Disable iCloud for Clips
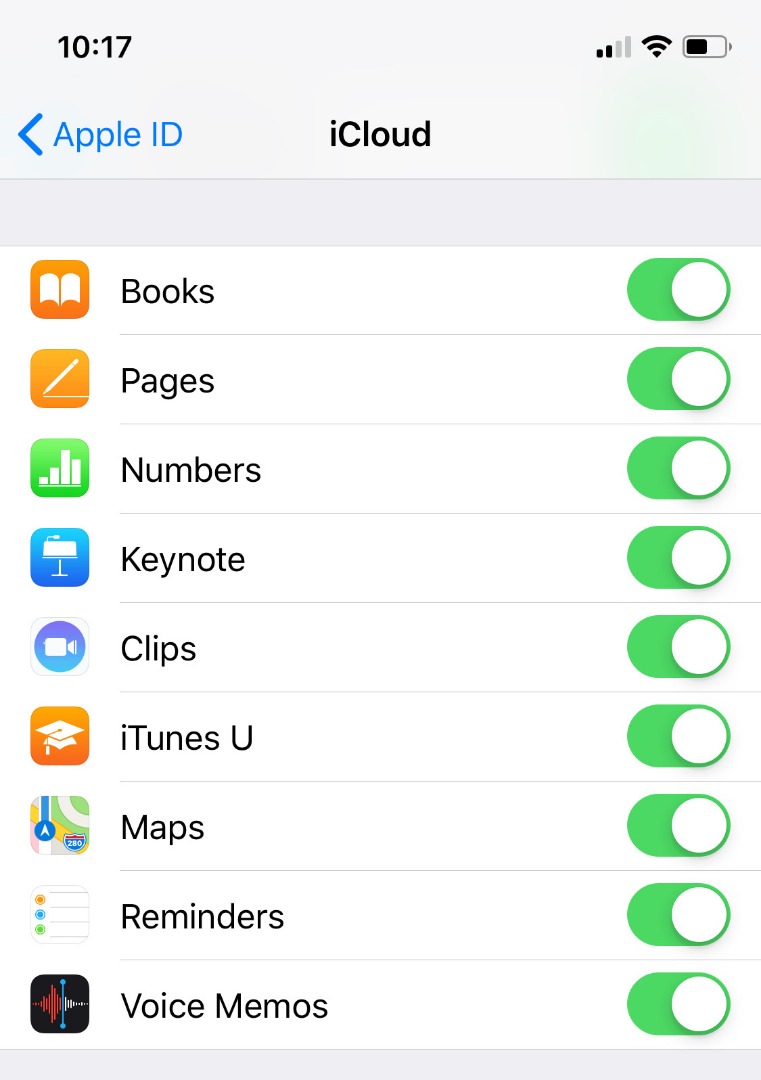 click(x=678, y=648)
